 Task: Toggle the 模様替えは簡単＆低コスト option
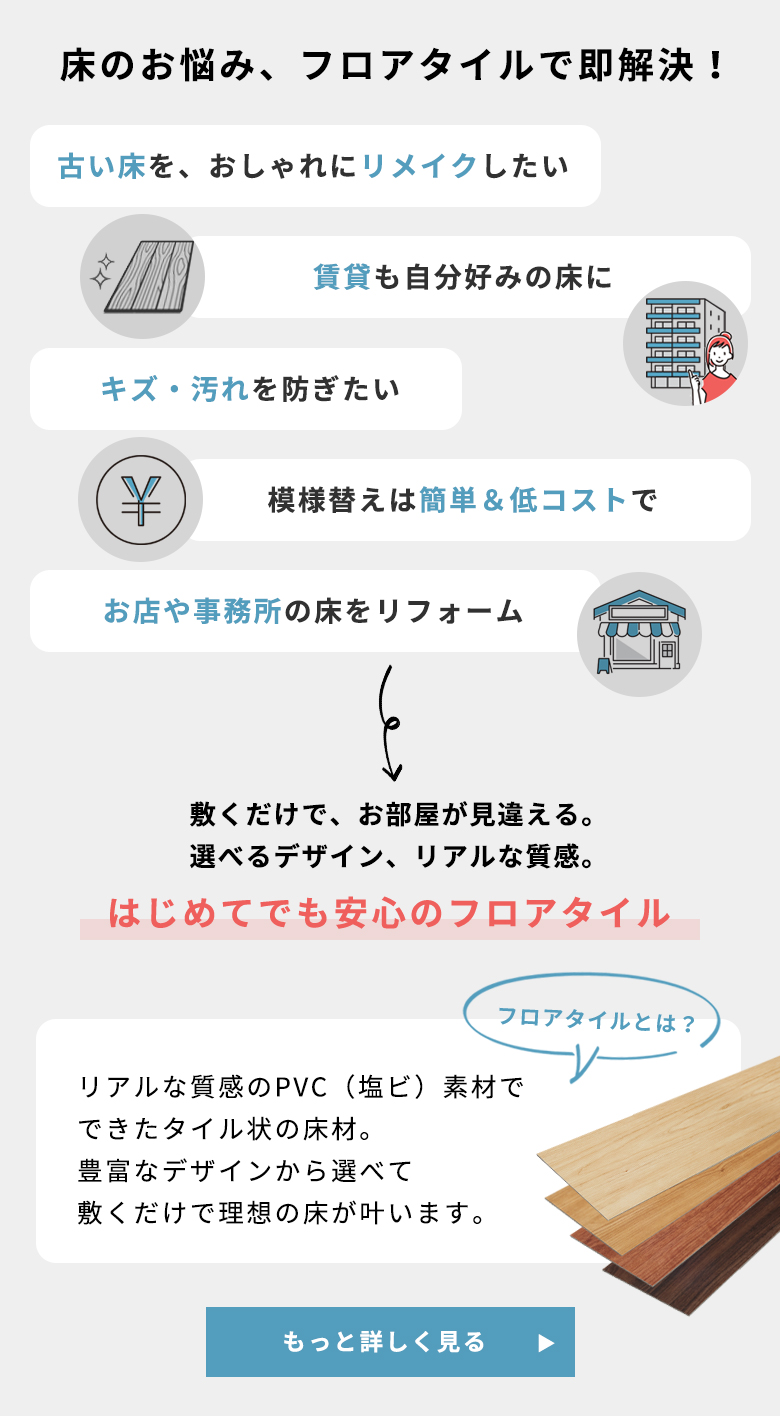click(470, 498)
